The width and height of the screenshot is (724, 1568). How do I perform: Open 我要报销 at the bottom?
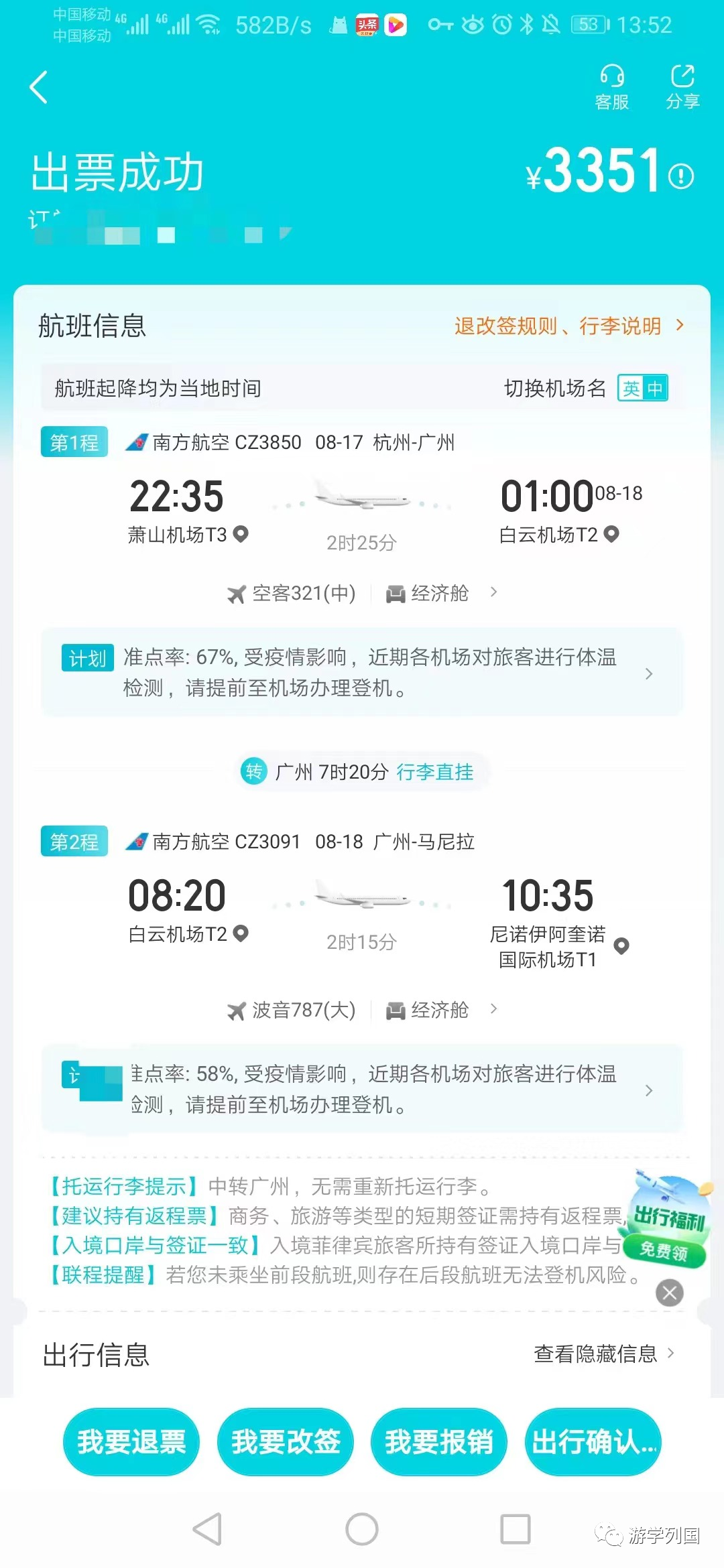(x=439, y=1442)
